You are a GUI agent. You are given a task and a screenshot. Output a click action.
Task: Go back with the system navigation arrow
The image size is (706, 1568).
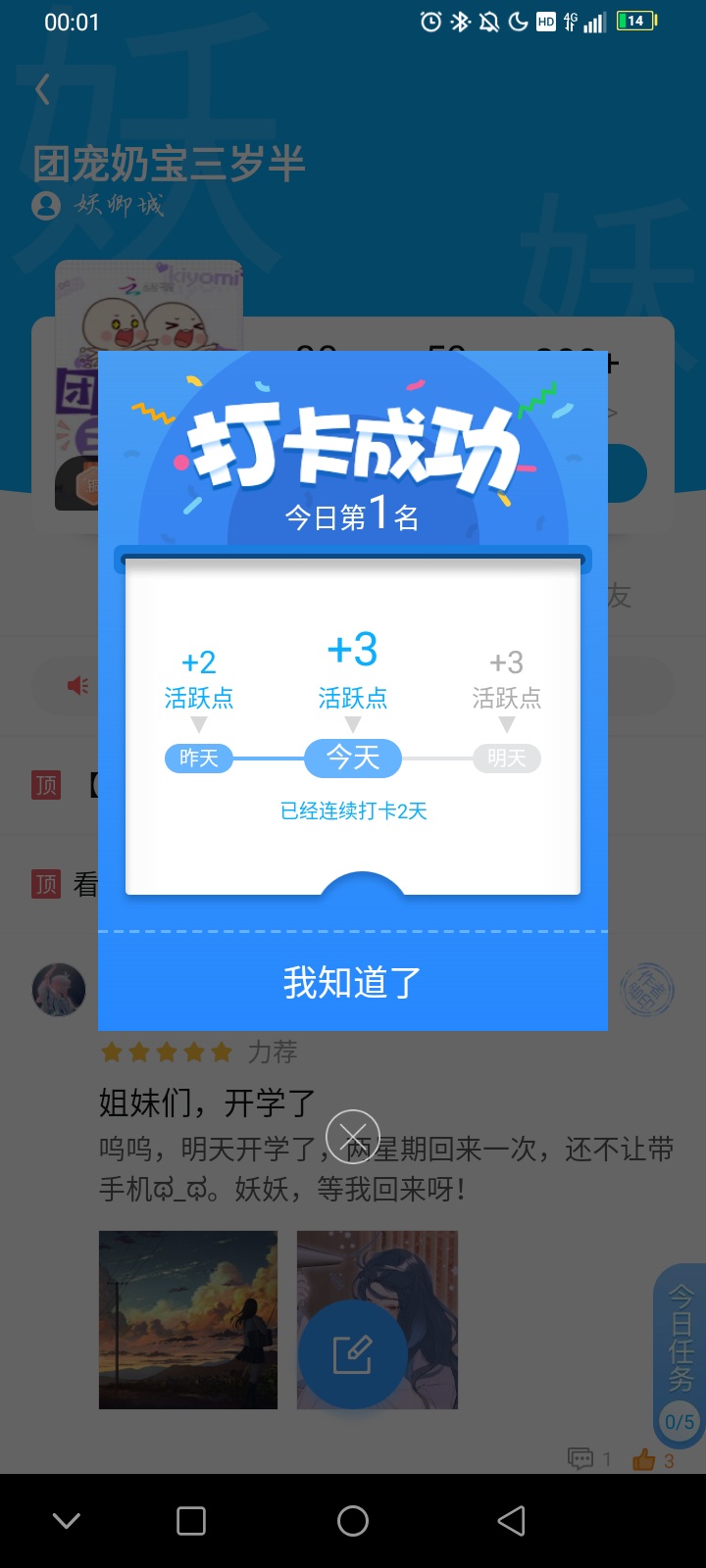pos(511,1521)
